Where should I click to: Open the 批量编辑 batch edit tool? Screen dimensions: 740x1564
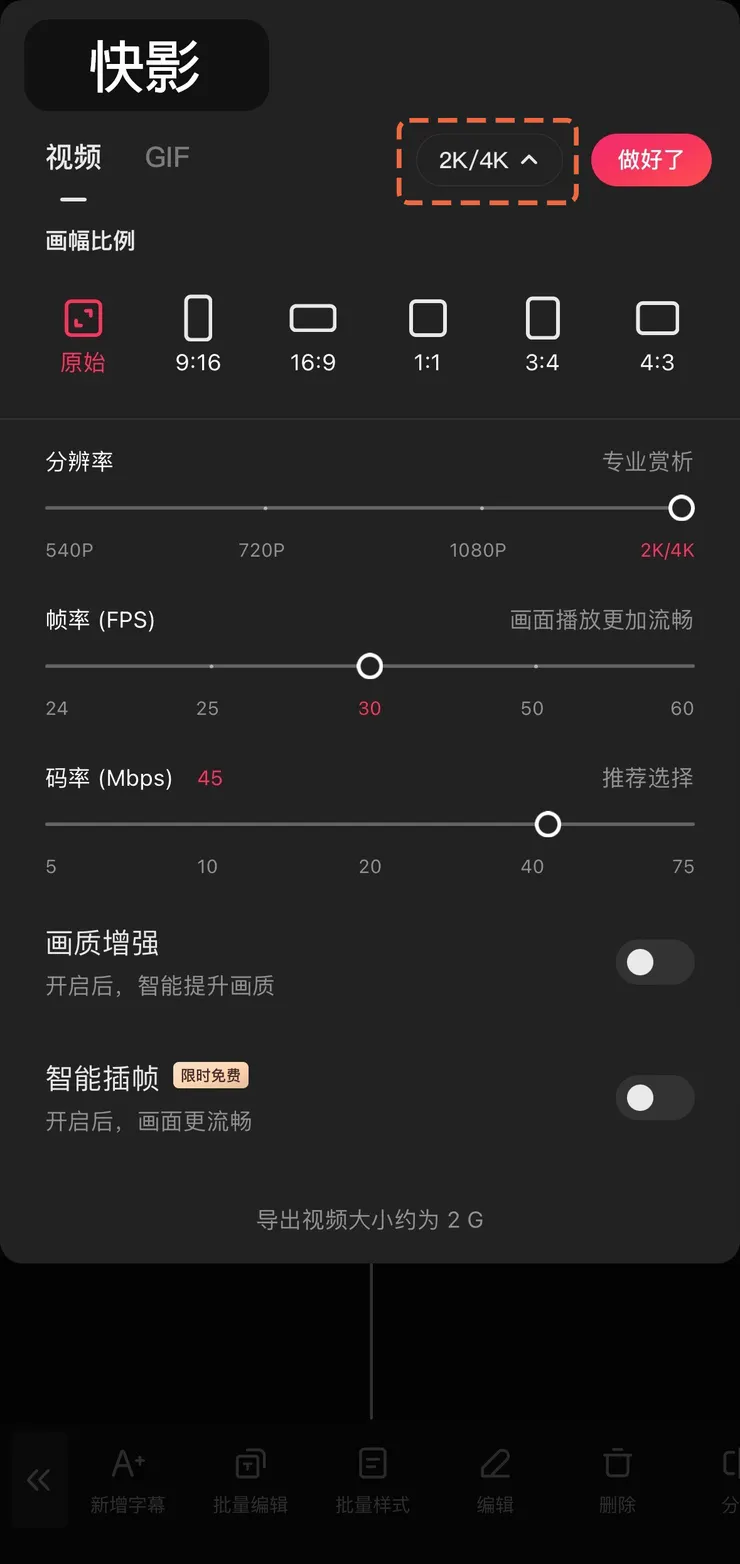[x=249, y=1480]
